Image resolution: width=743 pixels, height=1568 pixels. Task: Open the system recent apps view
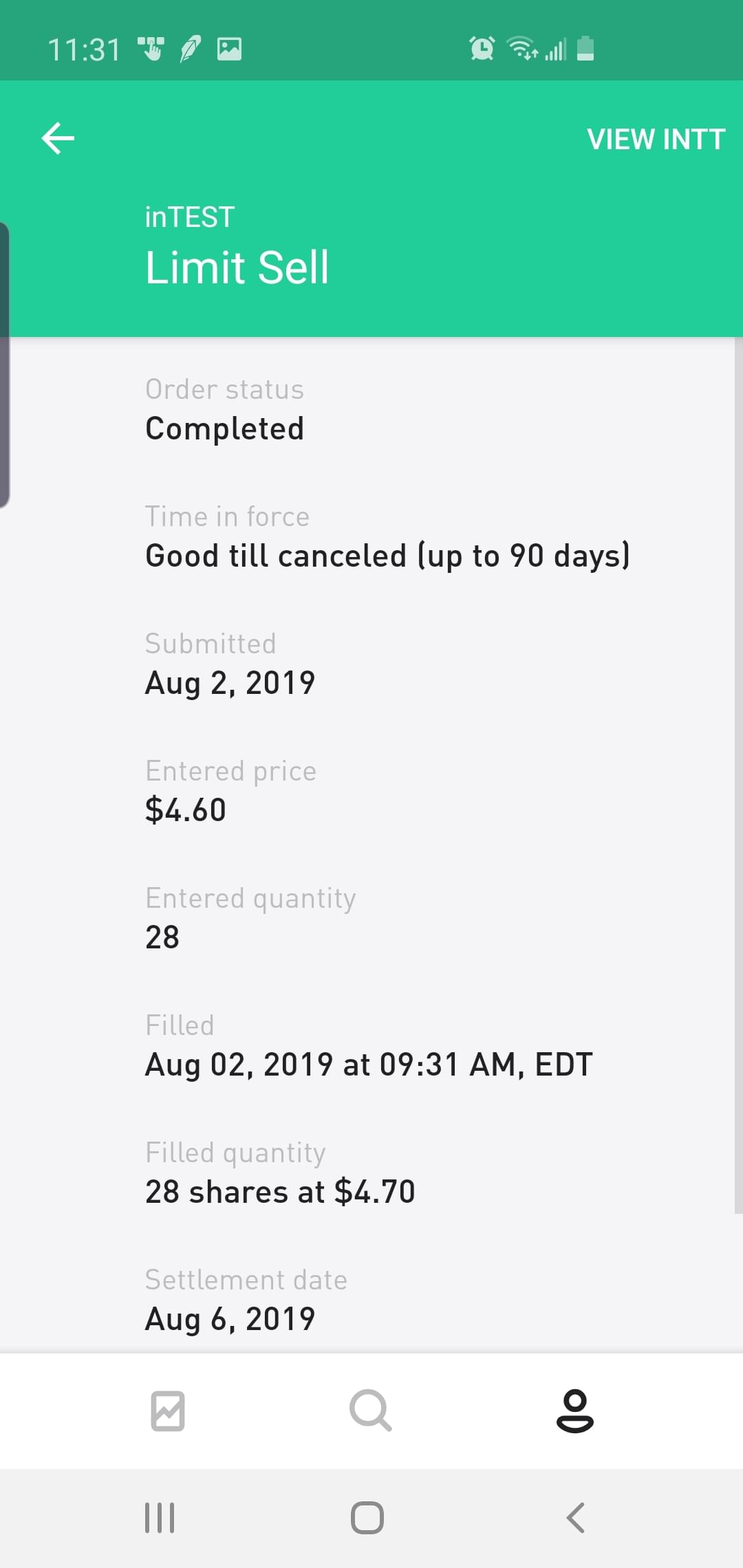point(160,1518)
